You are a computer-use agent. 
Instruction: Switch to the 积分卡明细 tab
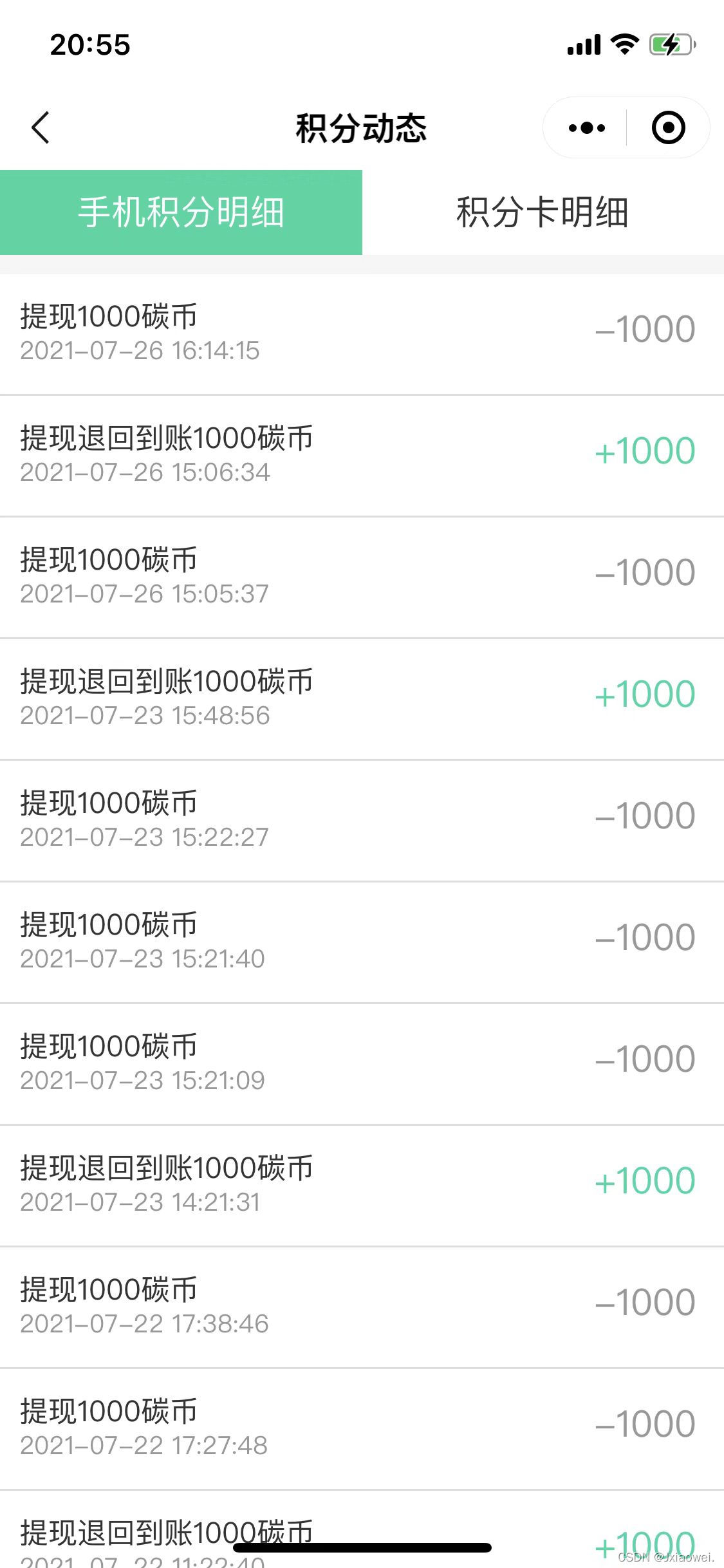(543, 212)
